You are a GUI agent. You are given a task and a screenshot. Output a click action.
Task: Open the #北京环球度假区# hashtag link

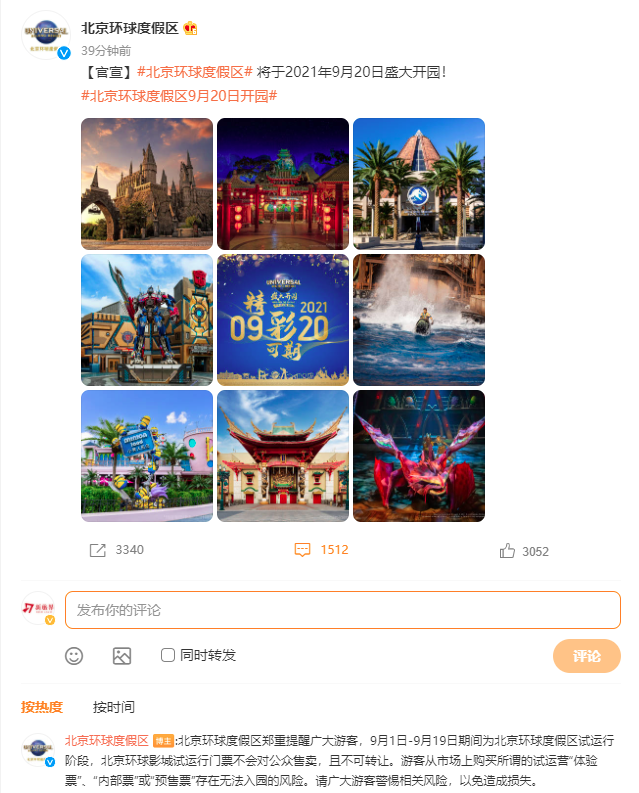pos(194,72)
